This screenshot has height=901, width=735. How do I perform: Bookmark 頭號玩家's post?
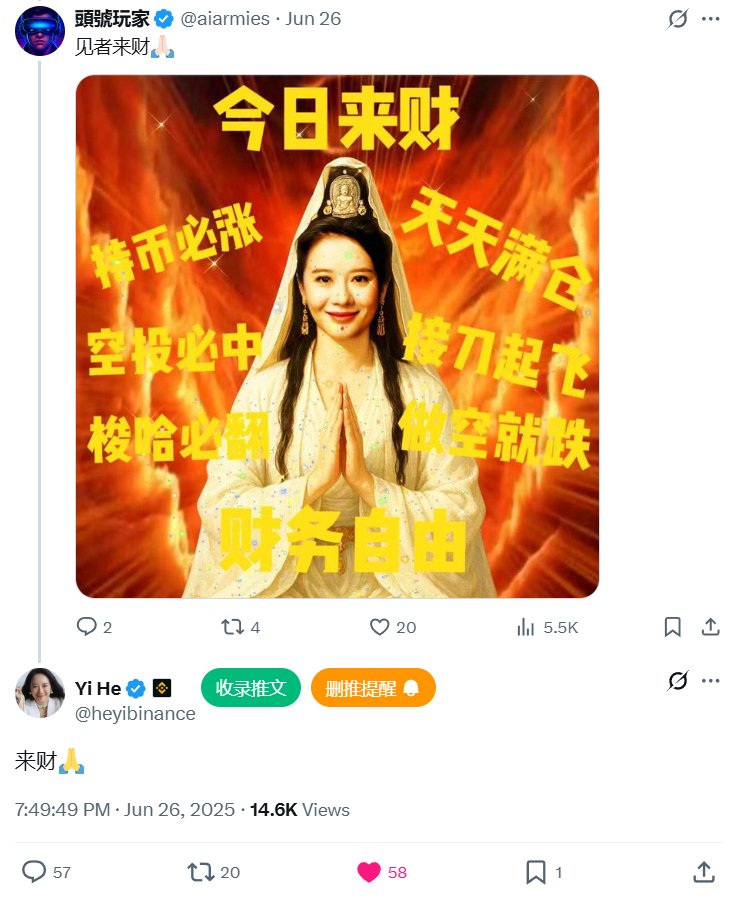pyautogui.click(x=673, y=627)
